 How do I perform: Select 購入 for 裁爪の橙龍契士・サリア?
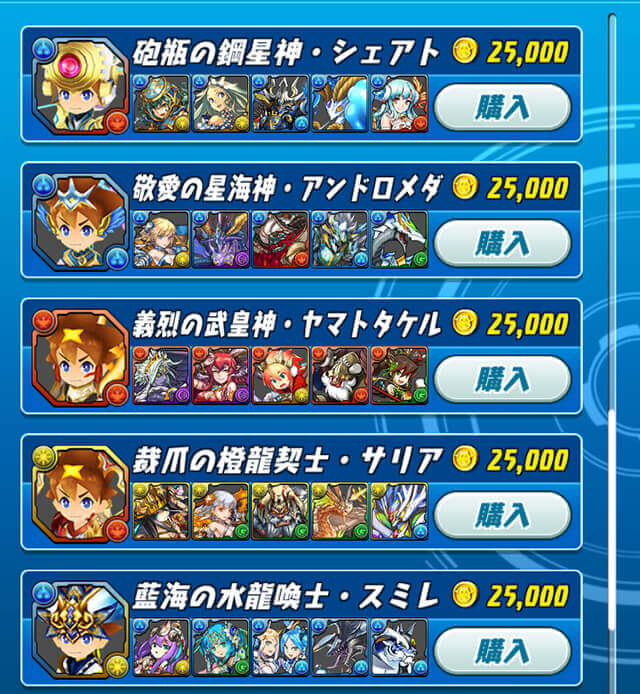[x=502, y=514]
